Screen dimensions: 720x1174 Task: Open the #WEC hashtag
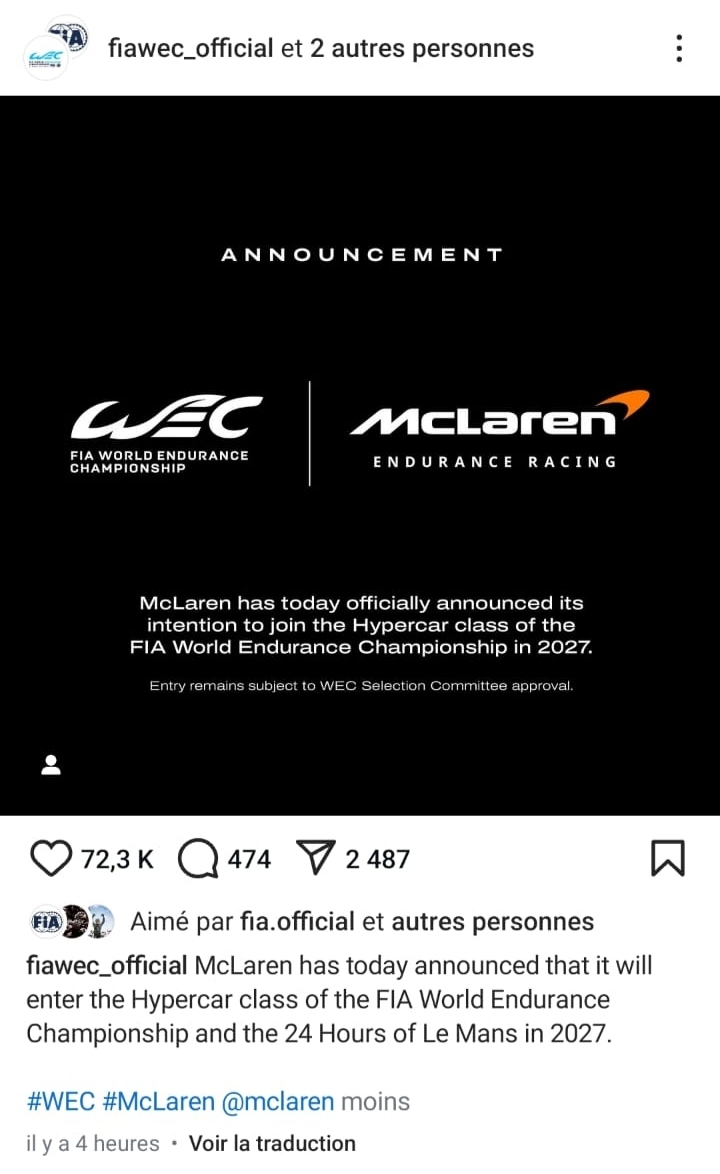61,1101
